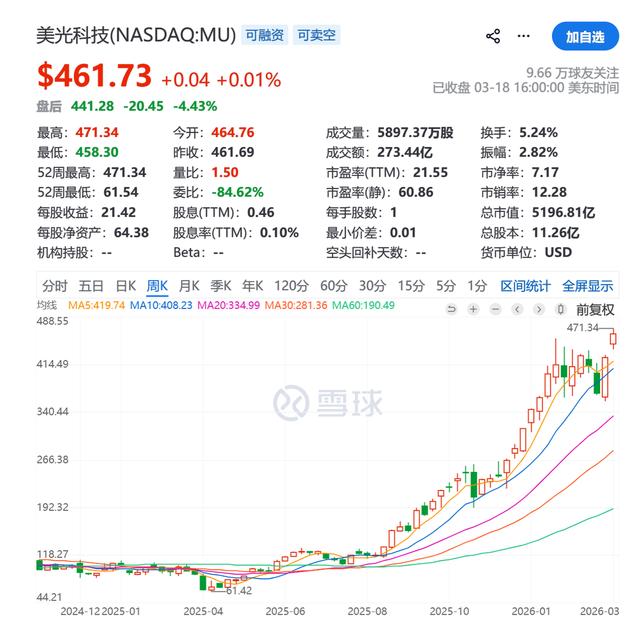Screen dimensions: 640x626
Task: Tap the 15分 chart period
Action: 411,286
